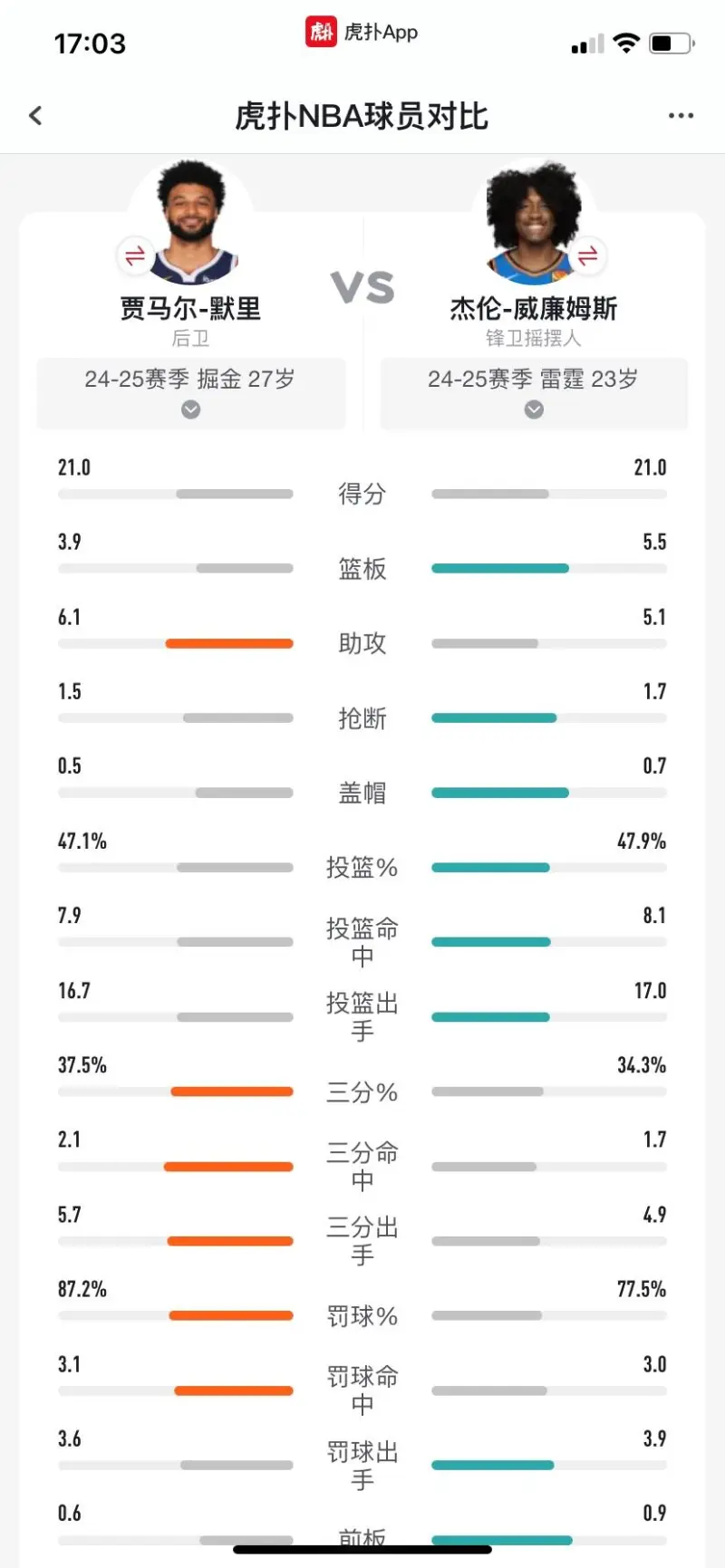Expand the 24-25赛季 雷霆 23岁 season dropdown
Screen dimensions: 725x1568
(x=534, y=393)
